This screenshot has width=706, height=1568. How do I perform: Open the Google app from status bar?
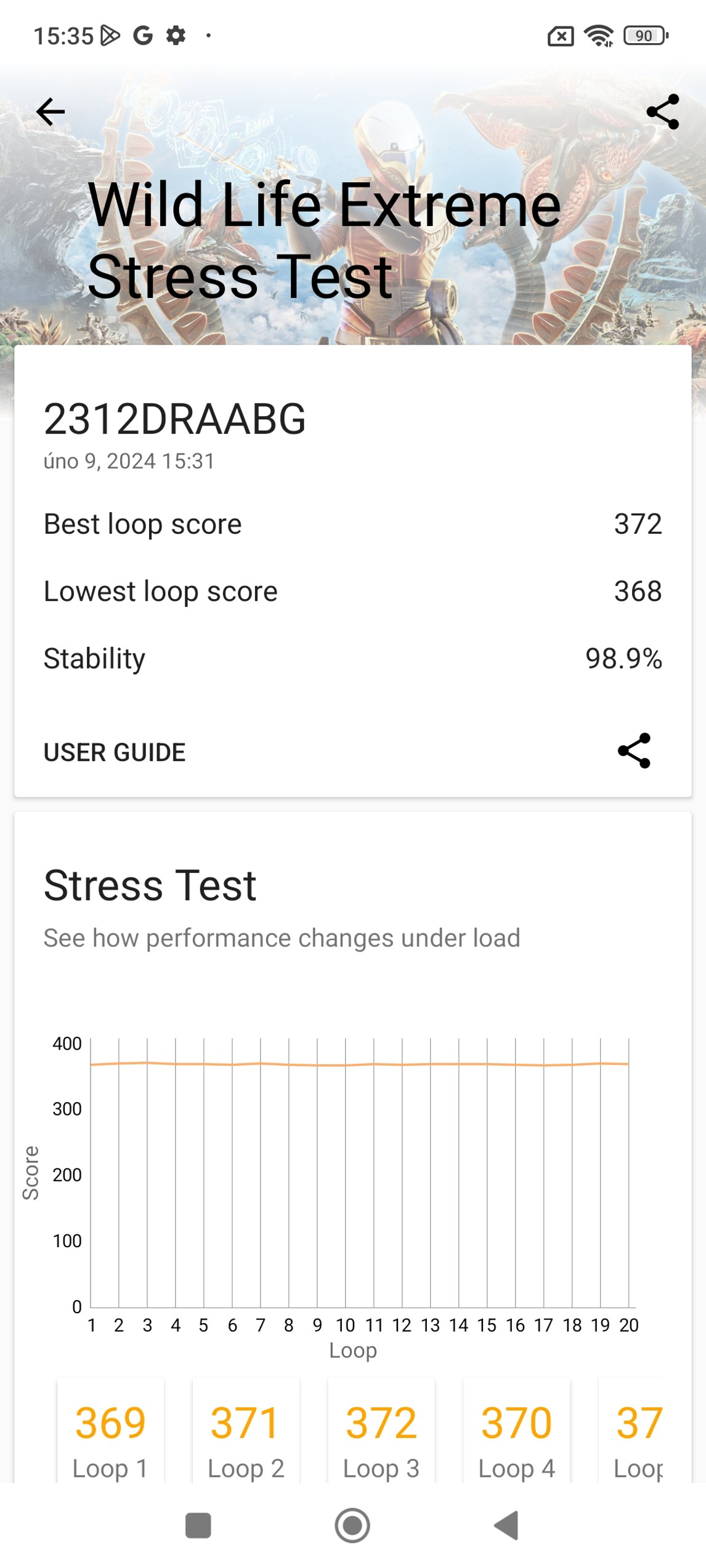140,36
